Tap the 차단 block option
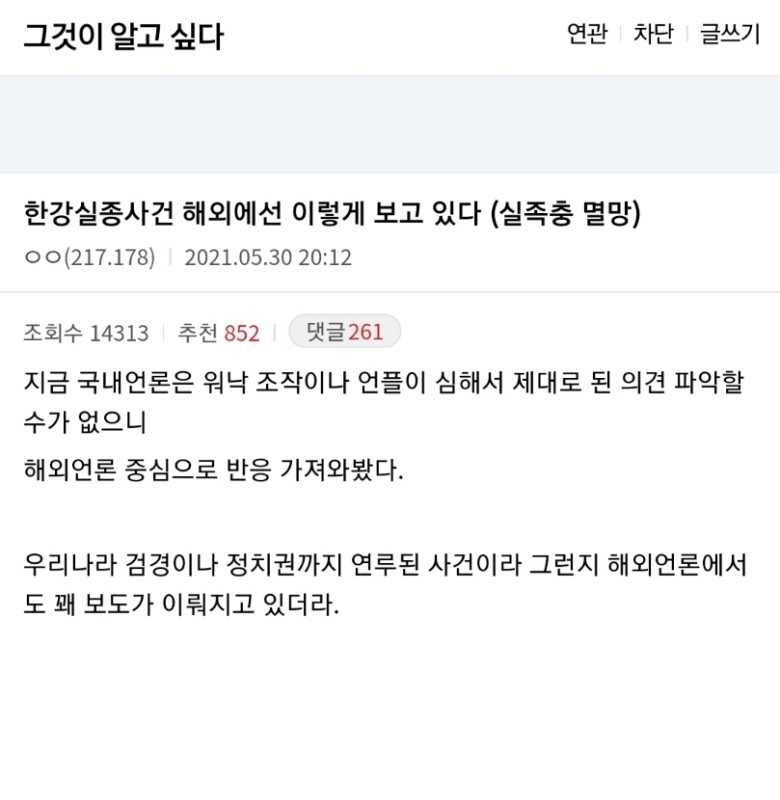780x800 pixels. [x=653, y=34]
